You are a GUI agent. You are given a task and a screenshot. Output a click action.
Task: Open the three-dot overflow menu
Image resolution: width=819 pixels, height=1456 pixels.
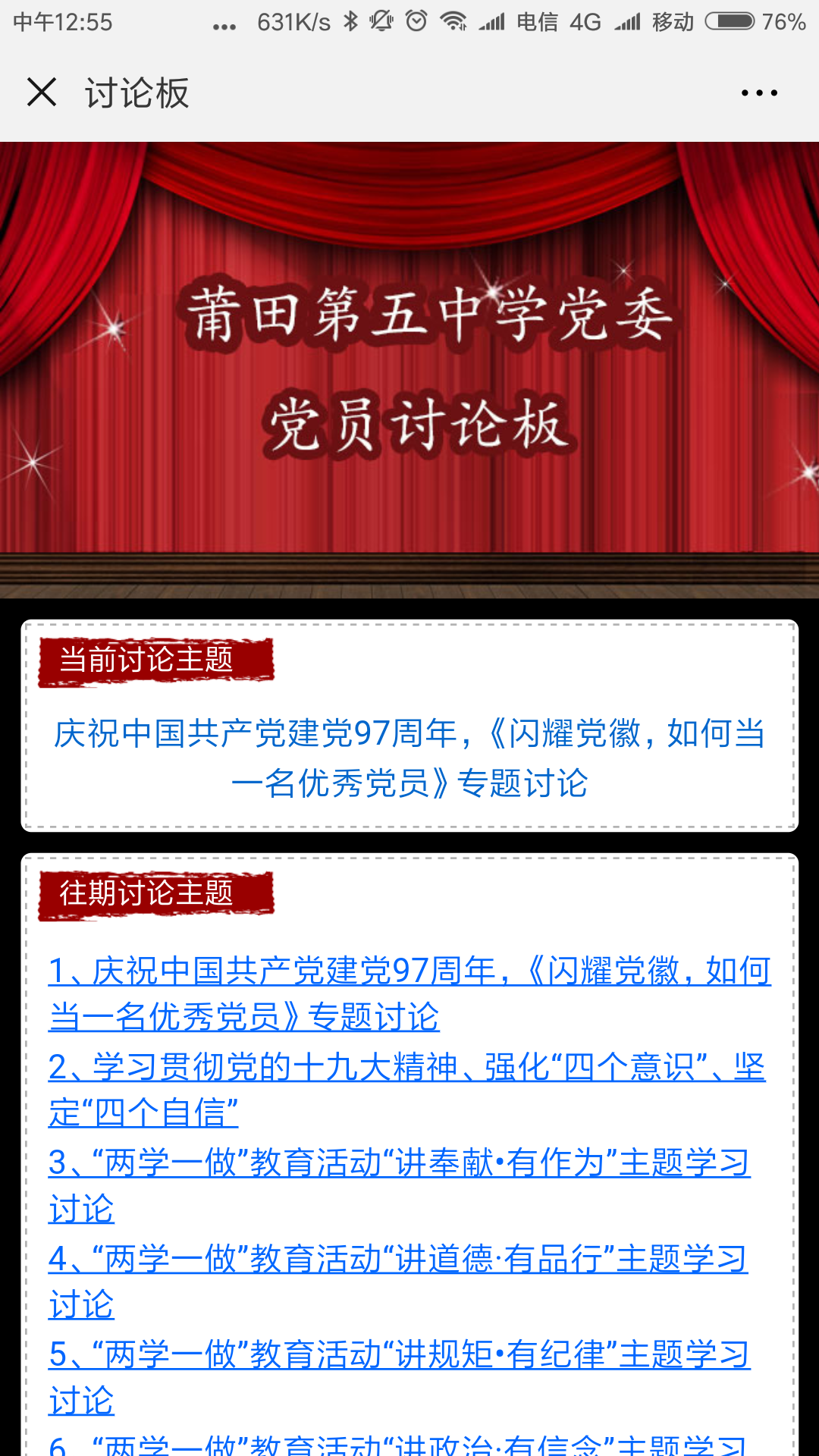[759, 93]
